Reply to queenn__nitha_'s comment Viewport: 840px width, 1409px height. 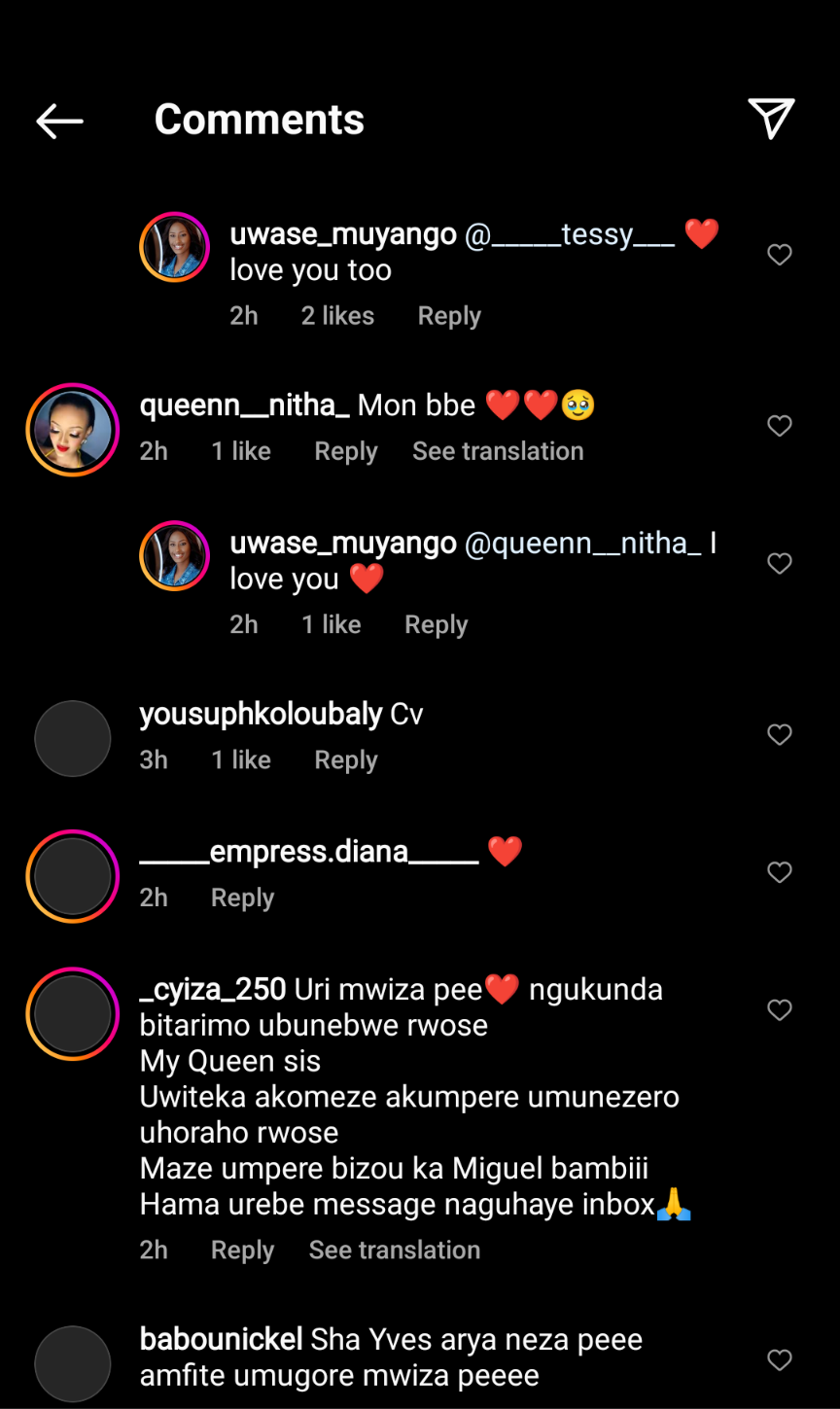pyautogui.click(x=345, y=451)
